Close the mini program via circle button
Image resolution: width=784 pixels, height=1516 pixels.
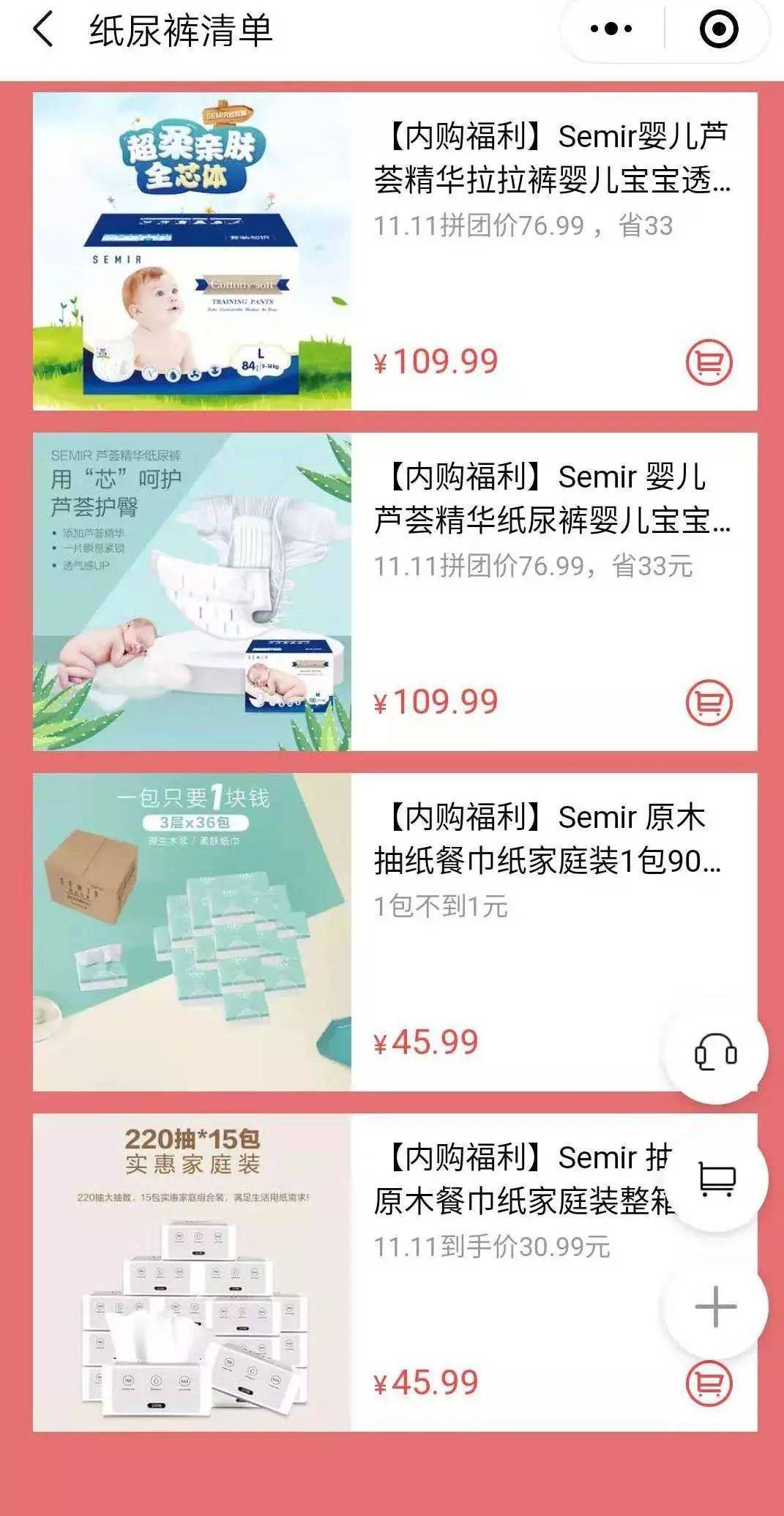click(x=718, y=29)
